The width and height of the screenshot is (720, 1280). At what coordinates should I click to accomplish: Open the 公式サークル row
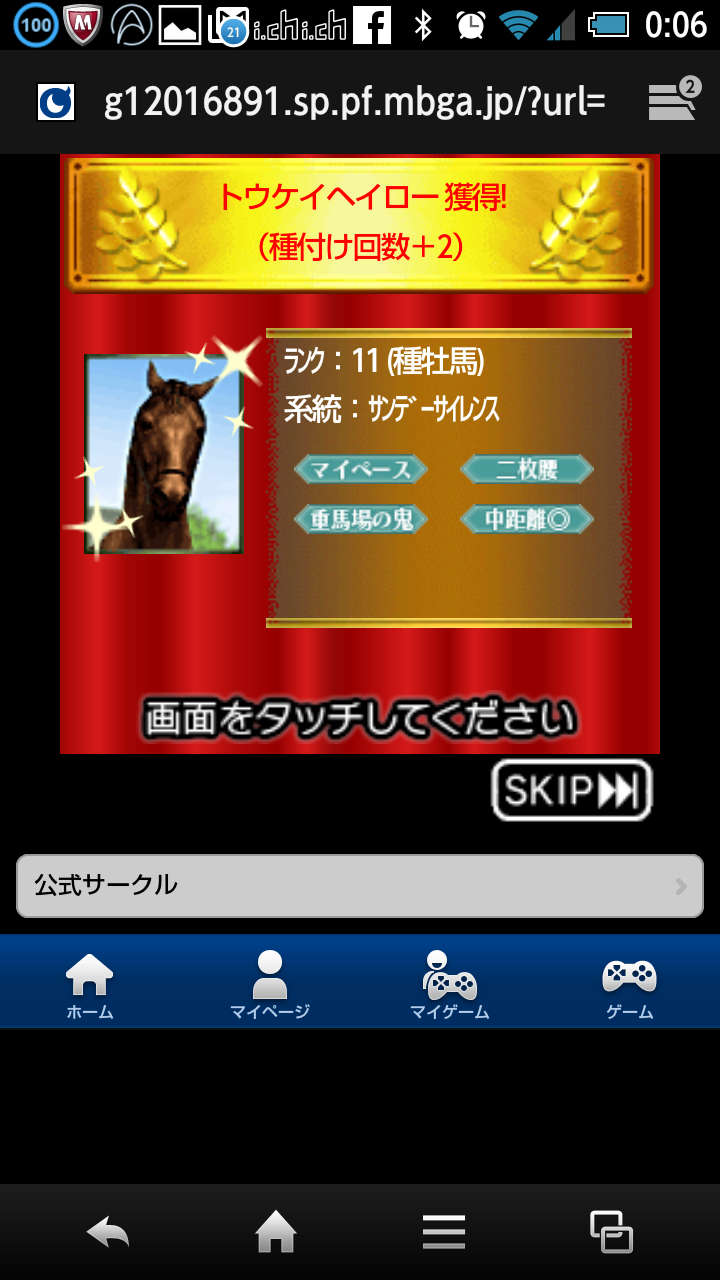point(360,885)
